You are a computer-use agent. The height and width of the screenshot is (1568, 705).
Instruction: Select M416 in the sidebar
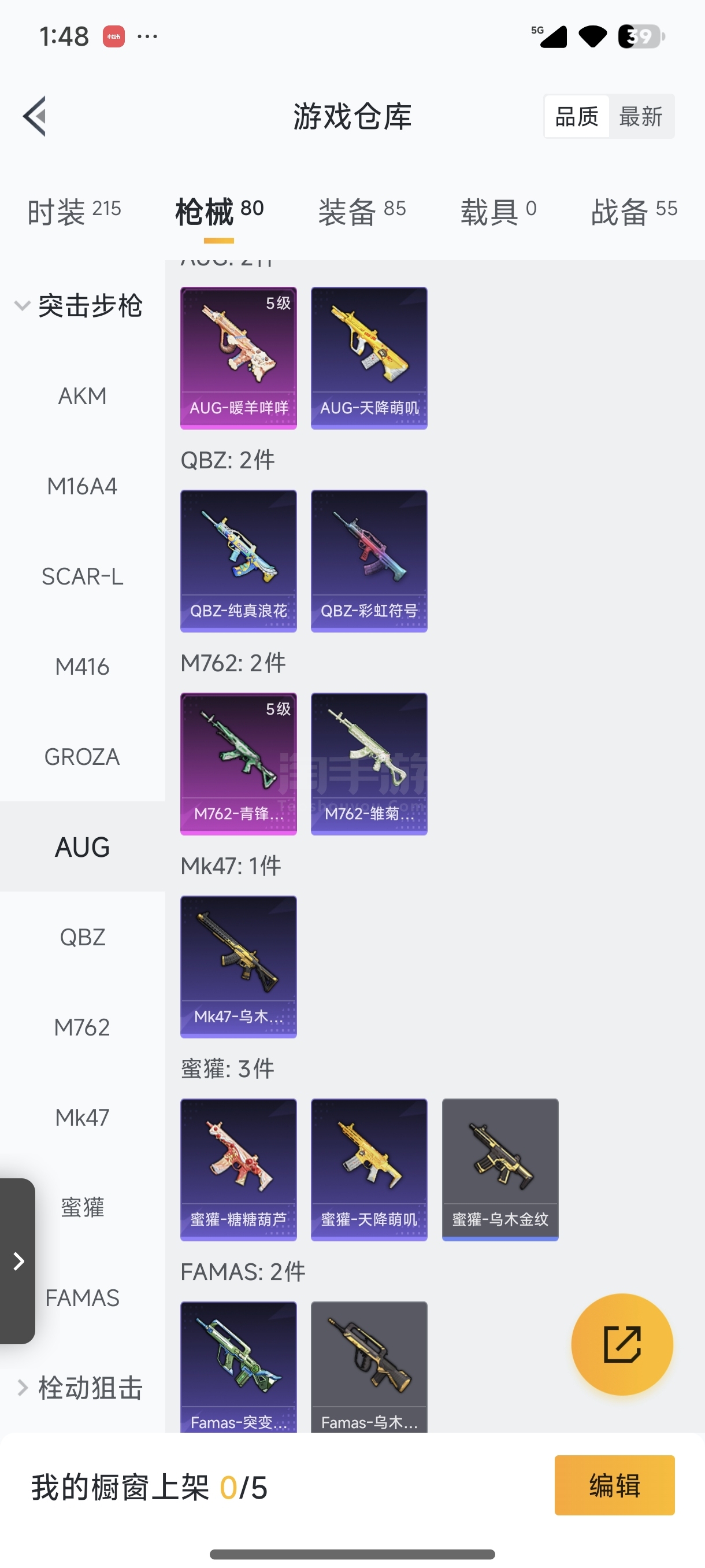[x=82, y=667]
